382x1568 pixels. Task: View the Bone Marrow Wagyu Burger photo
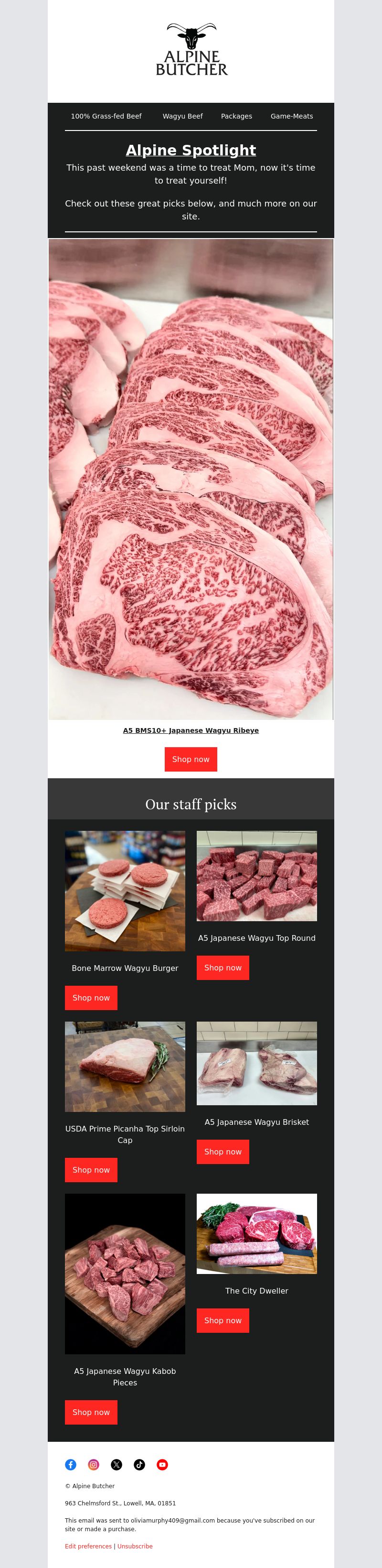[x=125, y=891]
